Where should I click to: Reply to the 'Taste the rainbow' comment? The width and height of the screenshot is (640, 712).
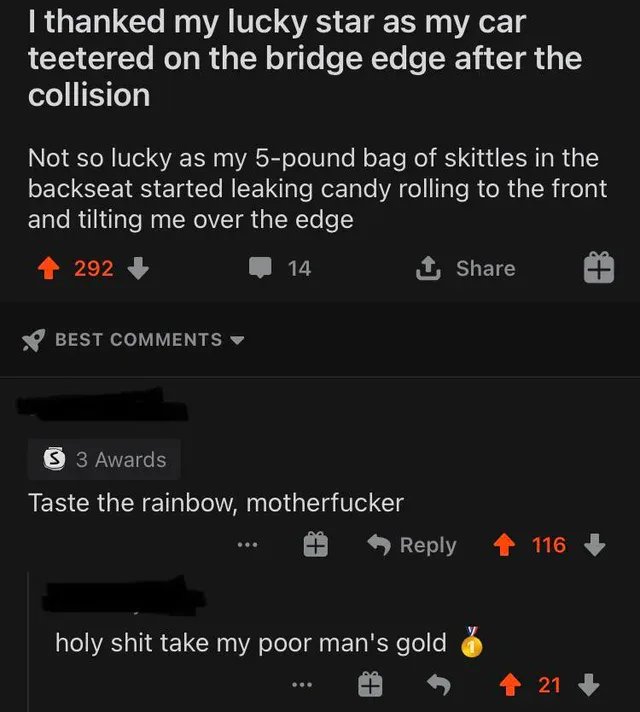tap(414, 546)
